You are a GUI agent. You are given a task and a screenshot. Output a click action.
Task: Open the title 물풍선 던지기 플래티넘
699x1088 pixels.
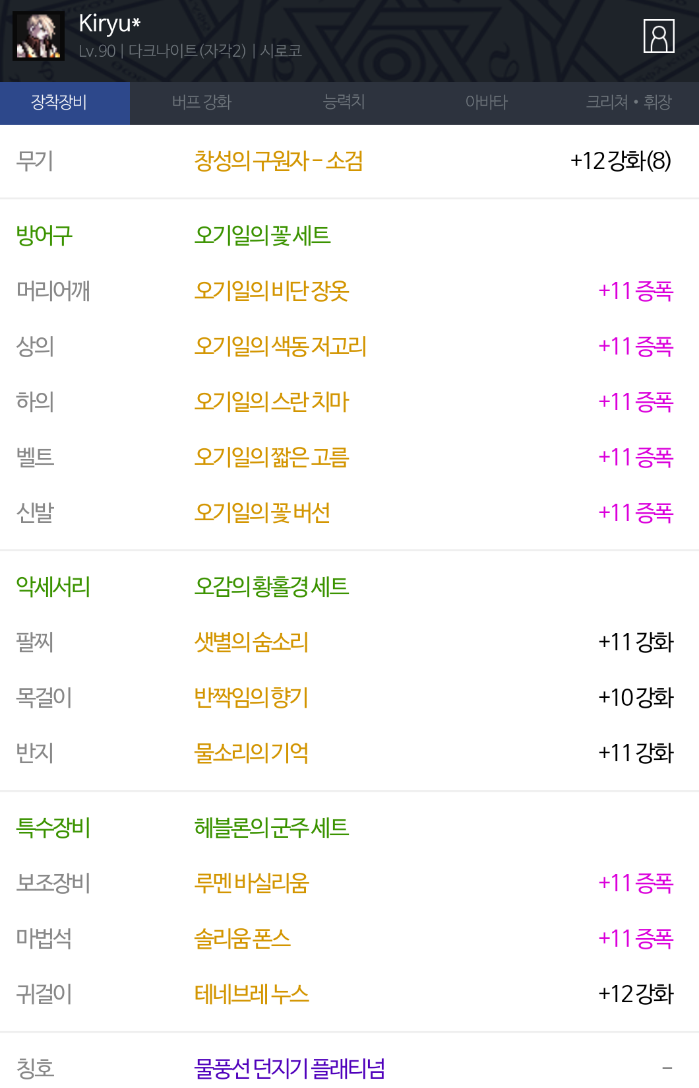289,1068
